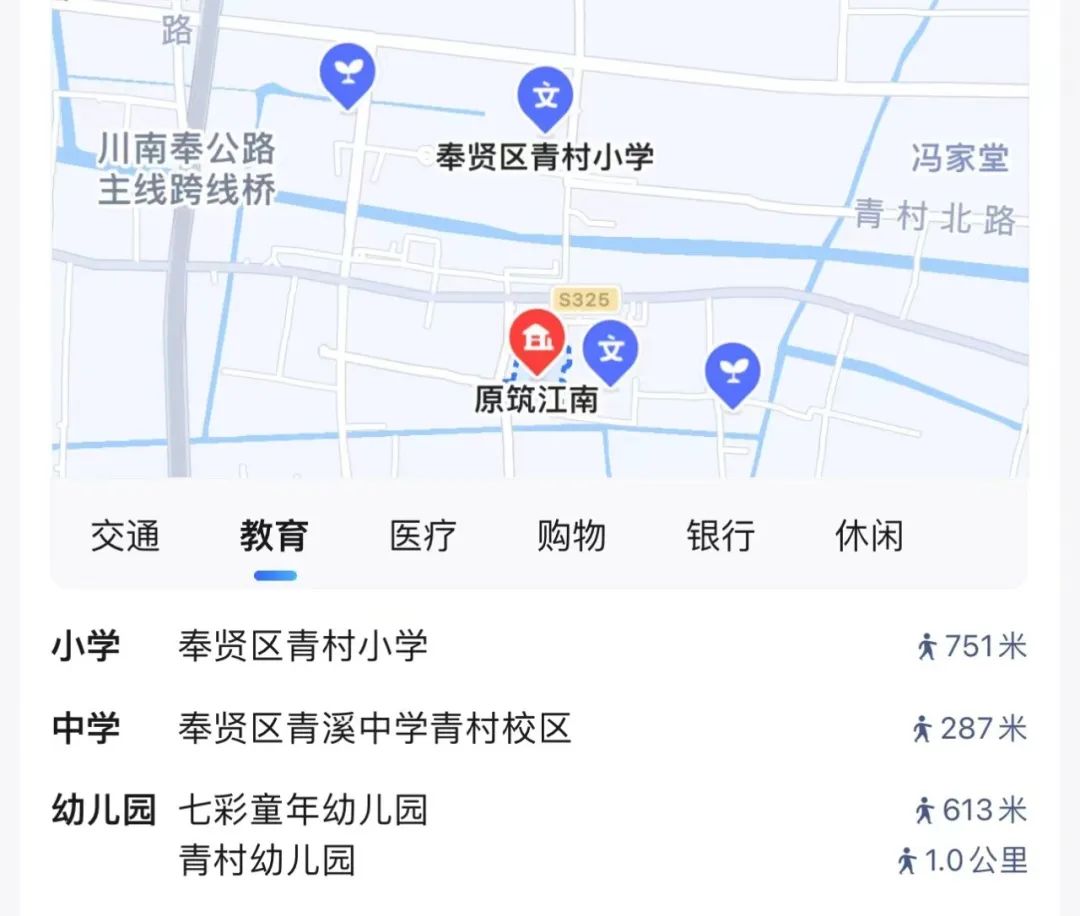Switch to the 休闲 tab

(x=868, y=537)
